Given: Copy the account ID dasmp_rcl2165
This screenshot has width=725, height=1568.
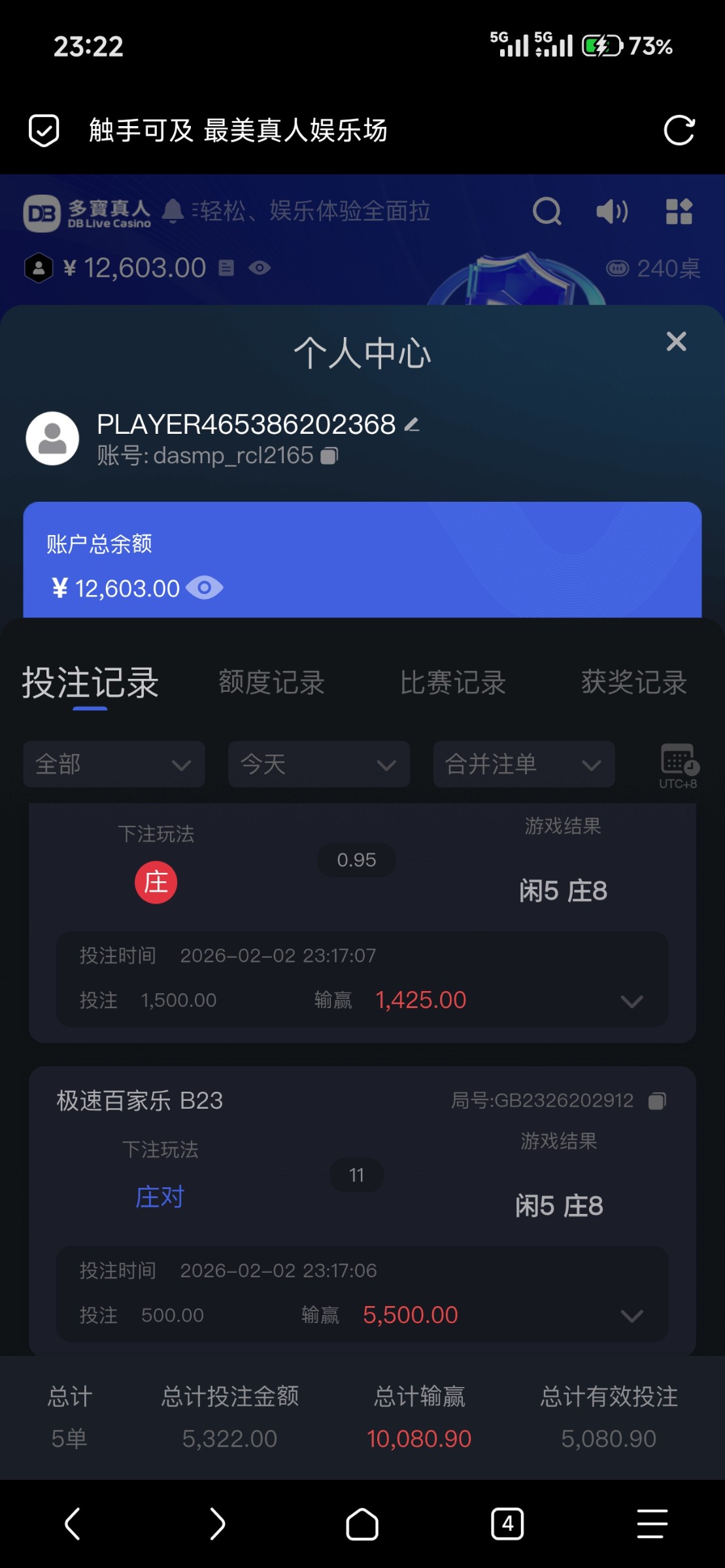Looking at the screenshot, I should pyautogui.click(x=329, y=456).
